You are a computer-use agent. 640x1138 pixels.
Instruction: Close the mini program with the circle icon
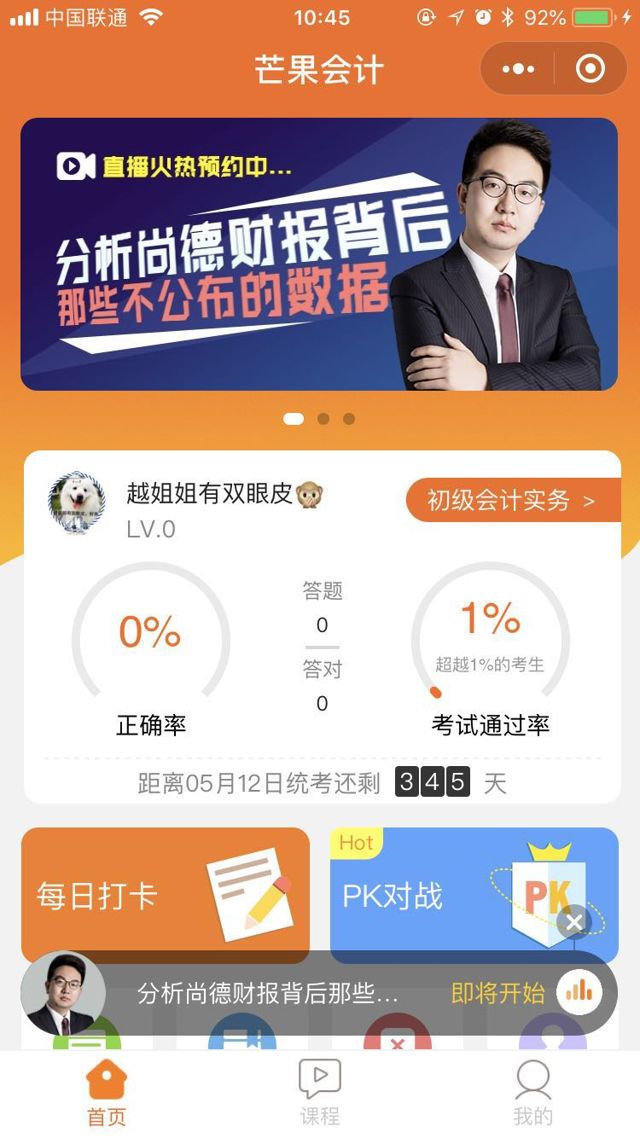pyautogui.click(x=590, y=69)
